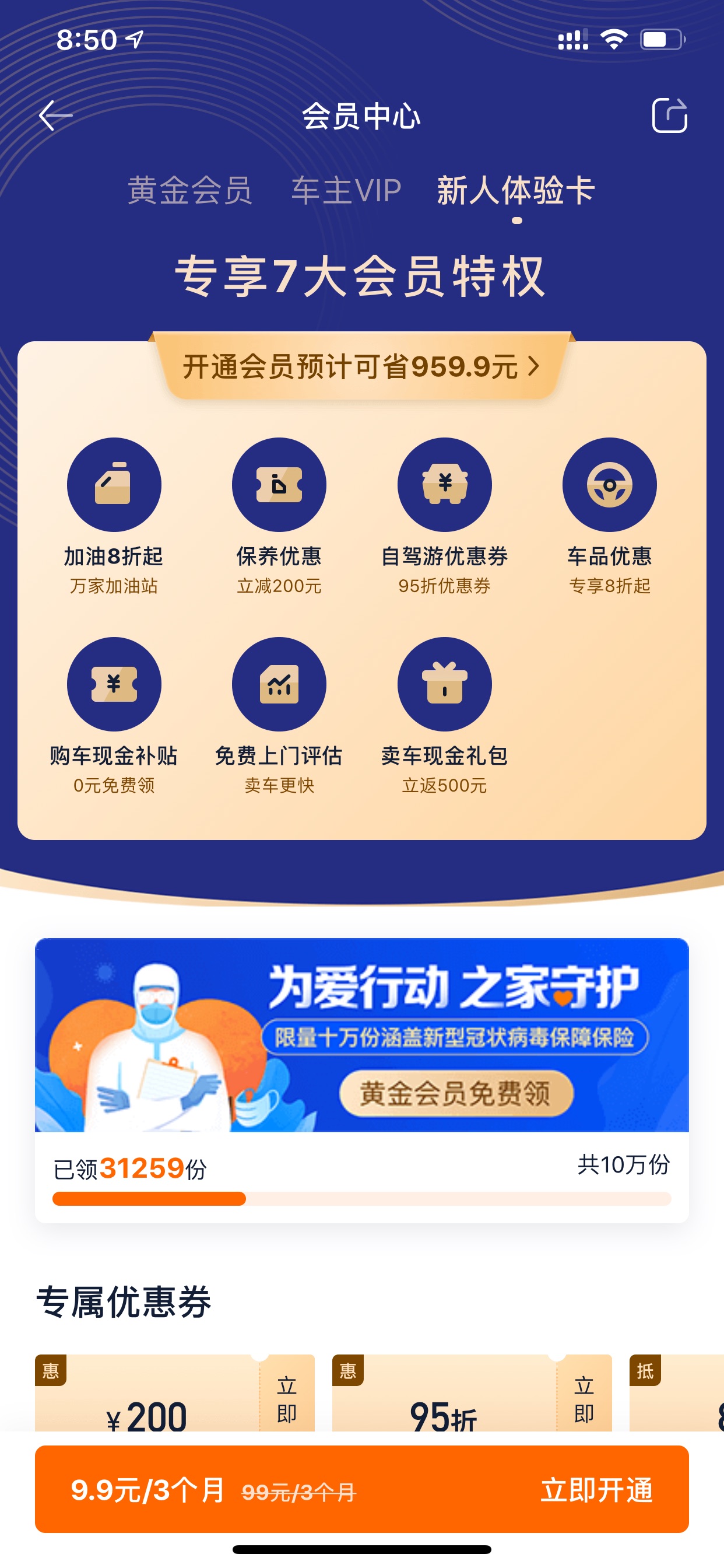Open the 开通会员预计可省959.9元 banner

click(x=361, y=366)
